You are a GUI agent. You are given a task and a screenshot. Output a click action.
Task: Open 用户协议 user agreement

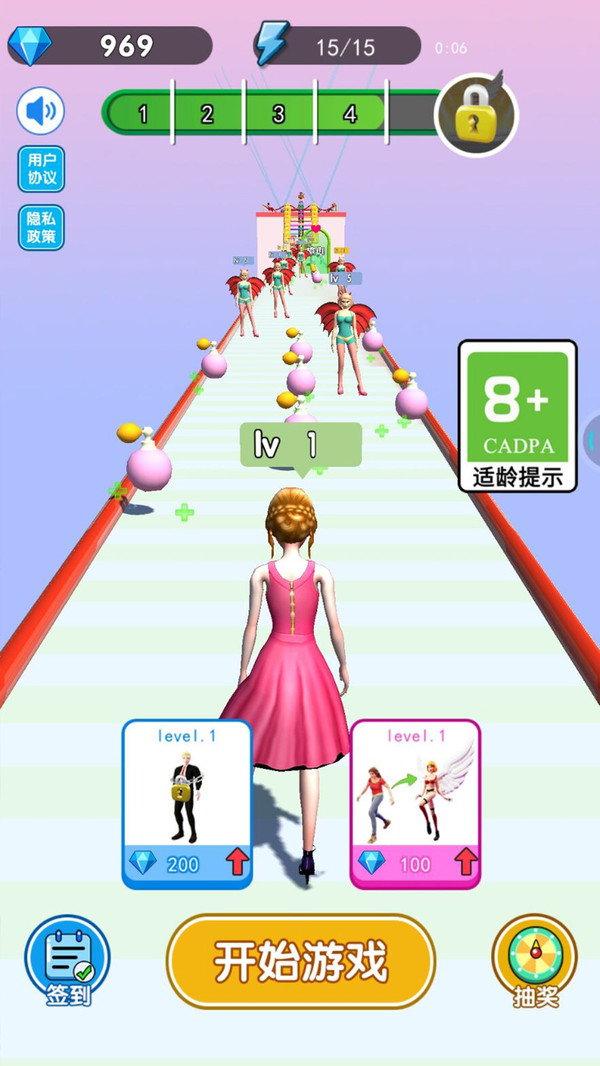(x=41, y=170)
